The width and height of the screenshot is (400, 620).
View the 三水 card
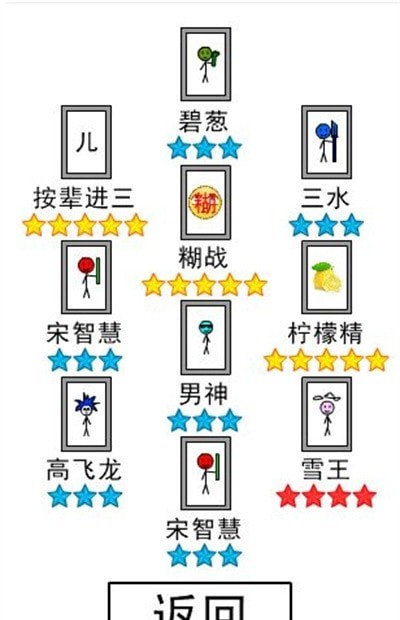click(326, 142)
